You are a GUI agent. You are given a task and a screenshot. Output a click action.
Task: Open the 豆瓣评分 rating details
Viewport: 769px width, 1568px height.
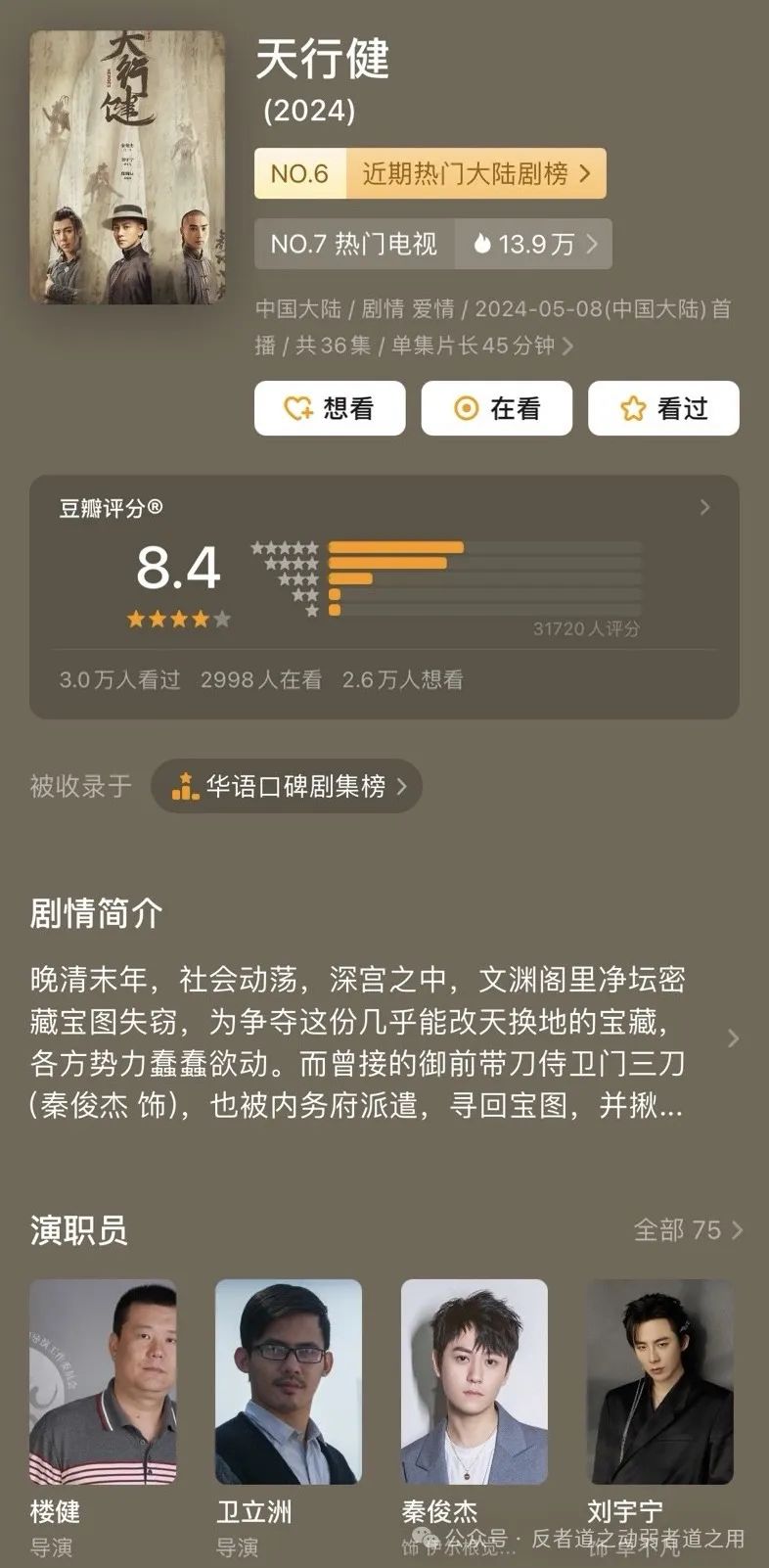coord(384,597)
